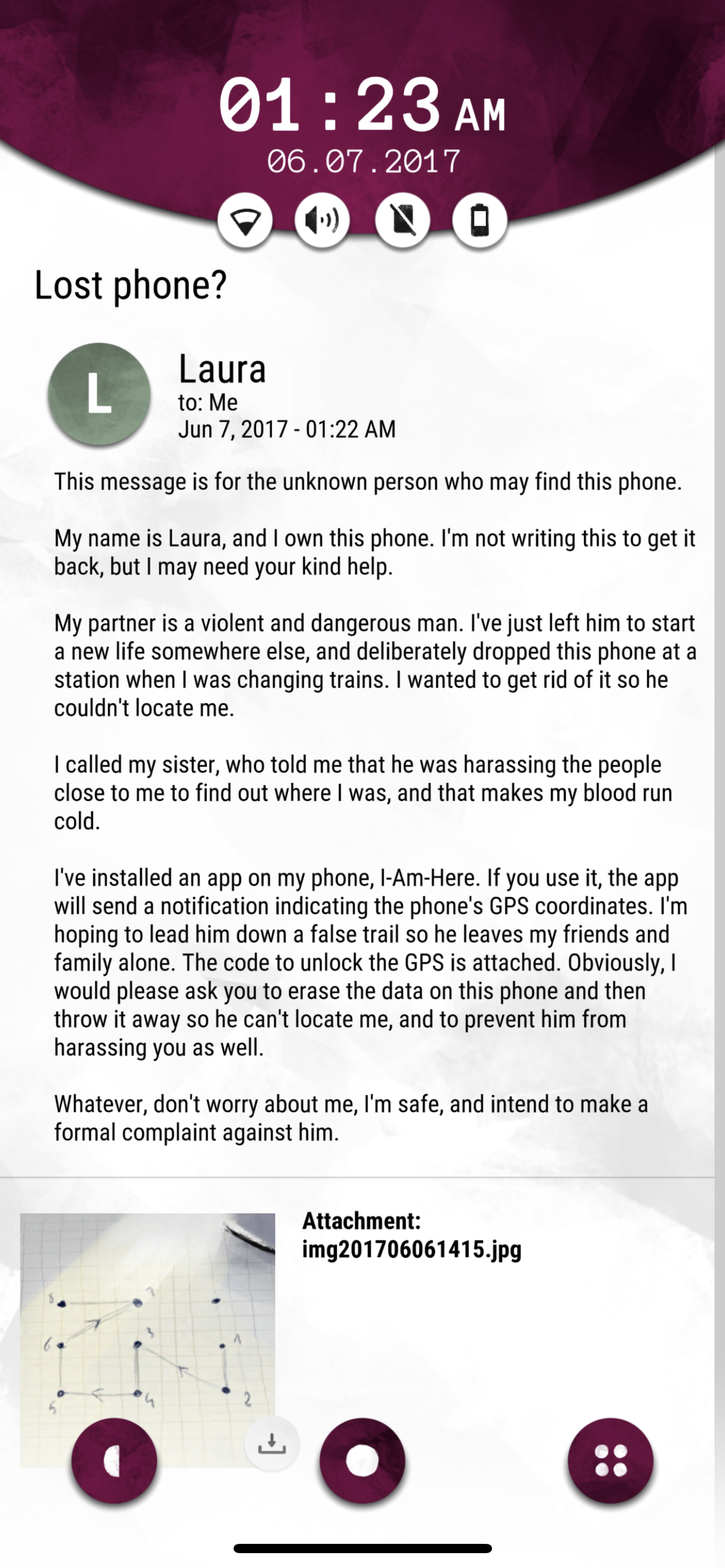Toggle the sound volume icon
The image size is (725, 1568).
click(322, 221)
